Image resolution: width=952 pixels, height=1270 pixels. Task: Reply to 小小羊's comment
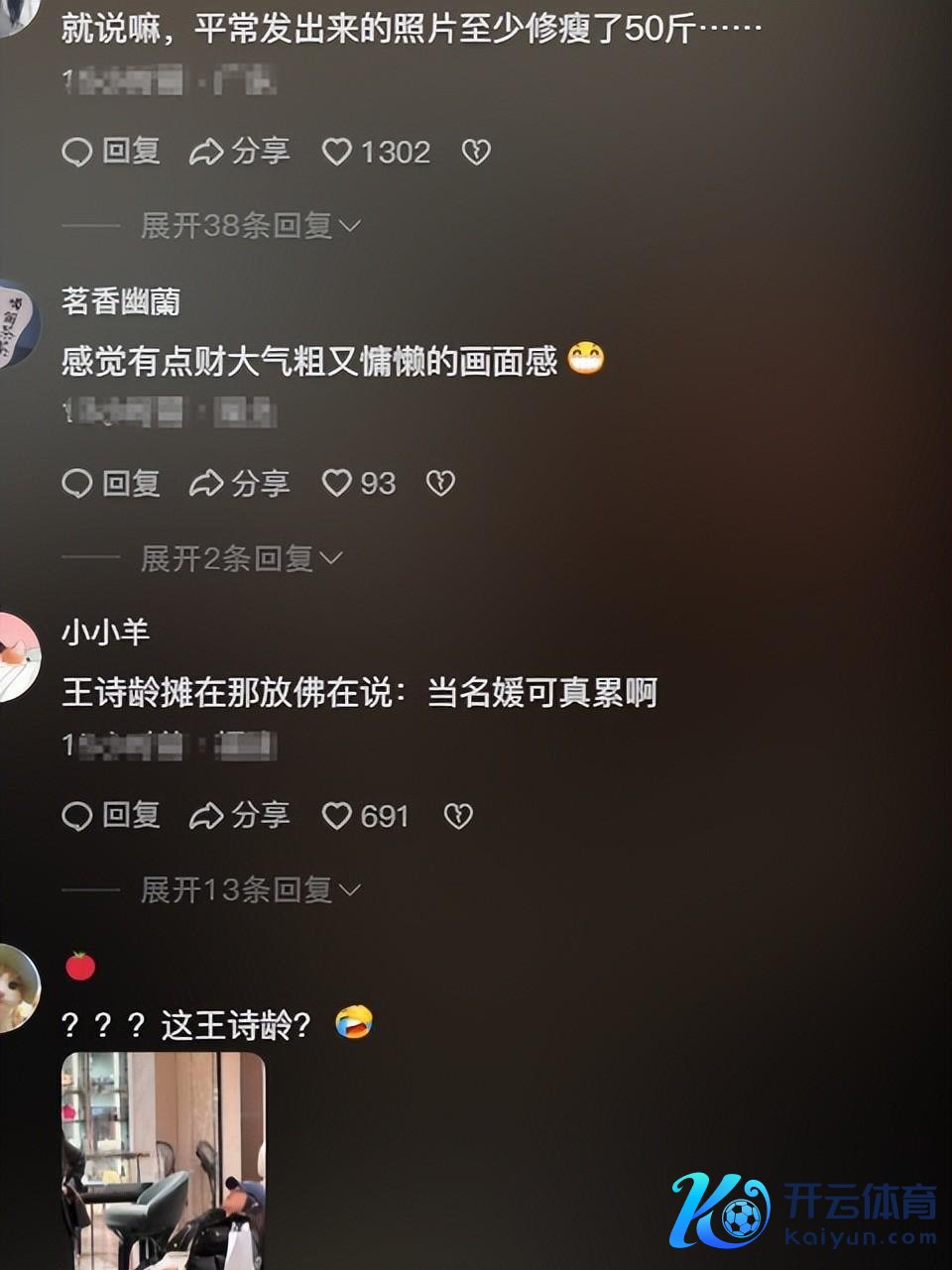[x=111, y=816]
